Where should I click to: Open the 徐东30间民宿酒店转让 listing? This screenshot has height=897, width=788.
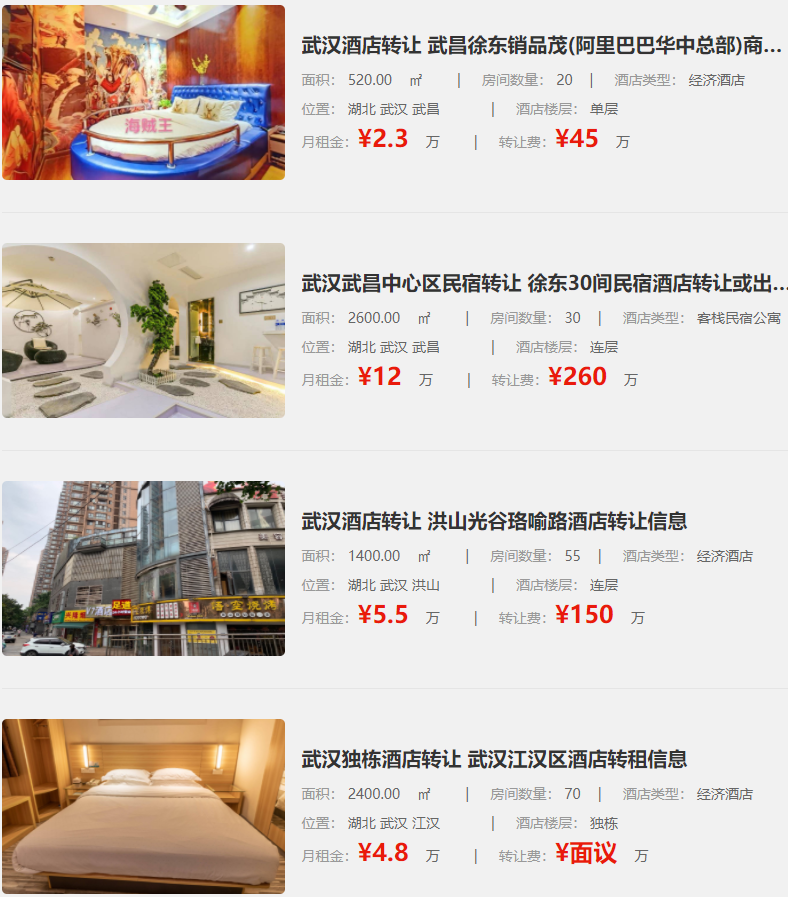click(x=541, y=283)
